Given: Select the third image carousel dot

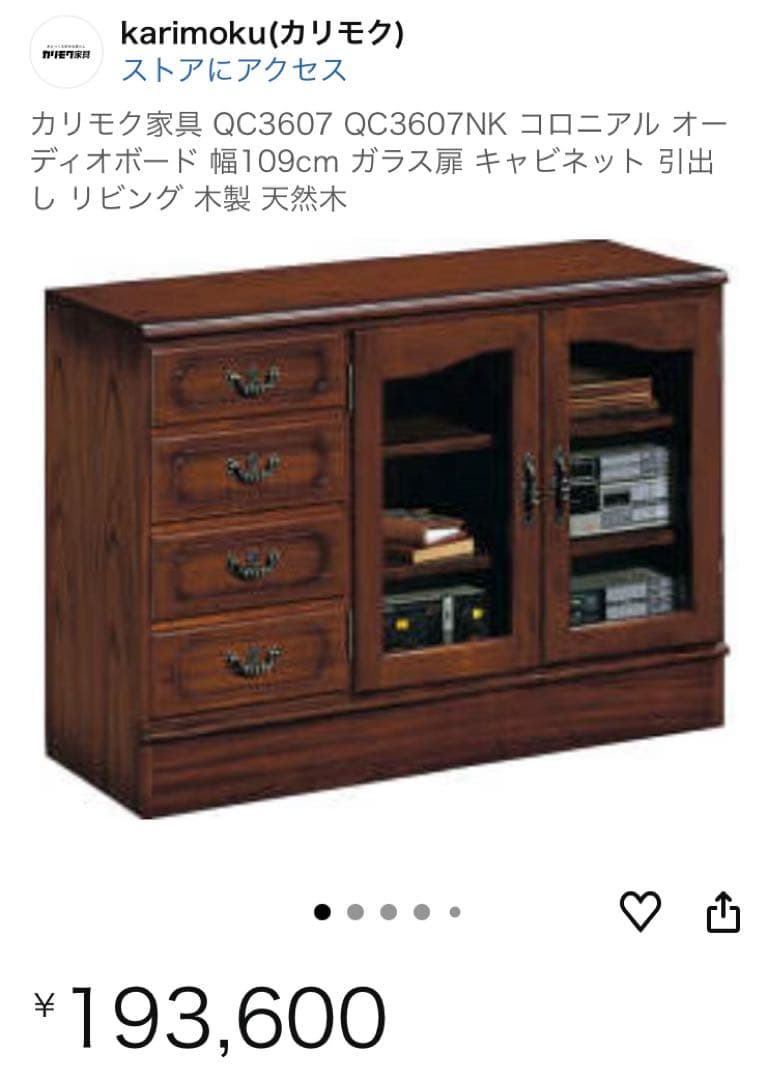Looking at the screenshot, I should pyautogui.click(x=386, y=910).
